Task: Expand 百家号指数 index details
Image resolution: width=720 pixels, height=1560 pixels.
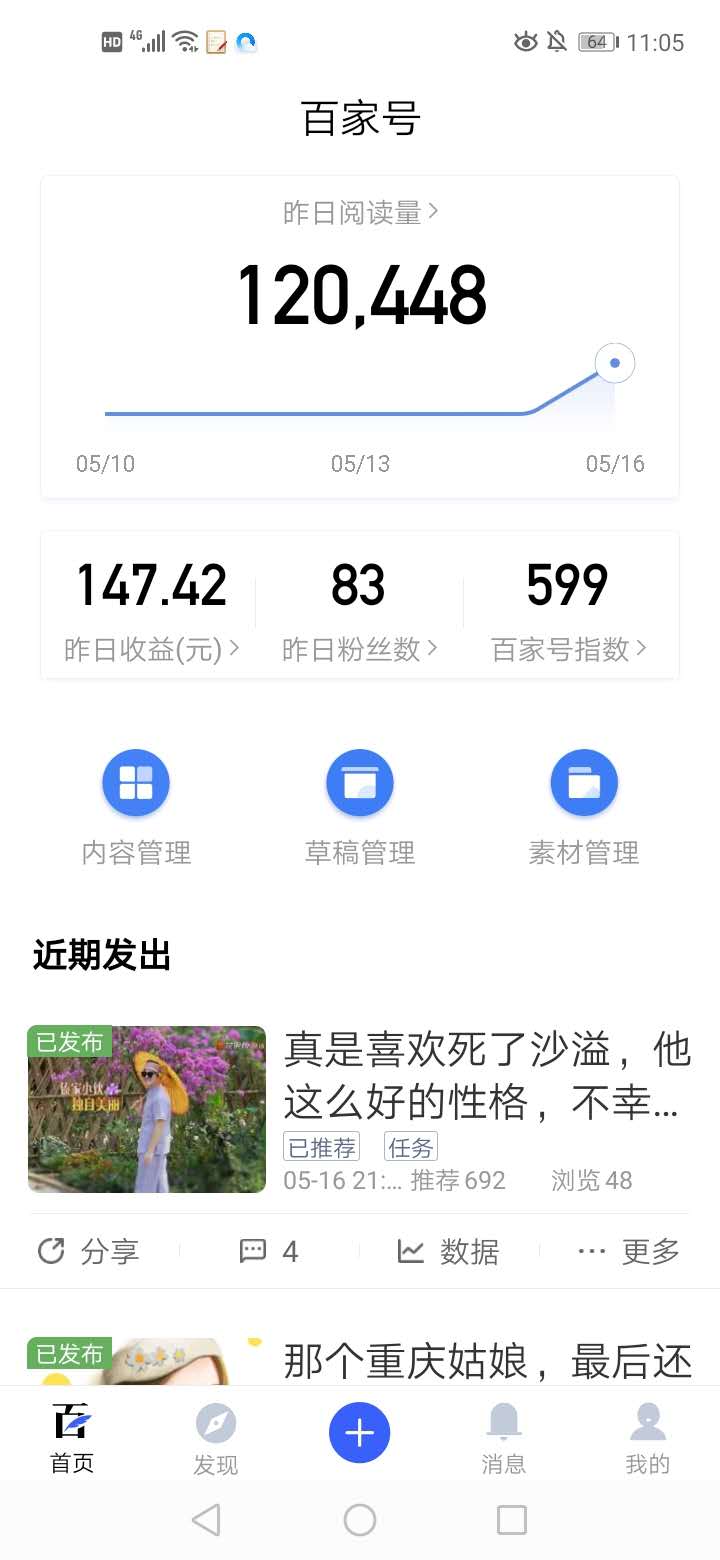Action: pos(570,647)
